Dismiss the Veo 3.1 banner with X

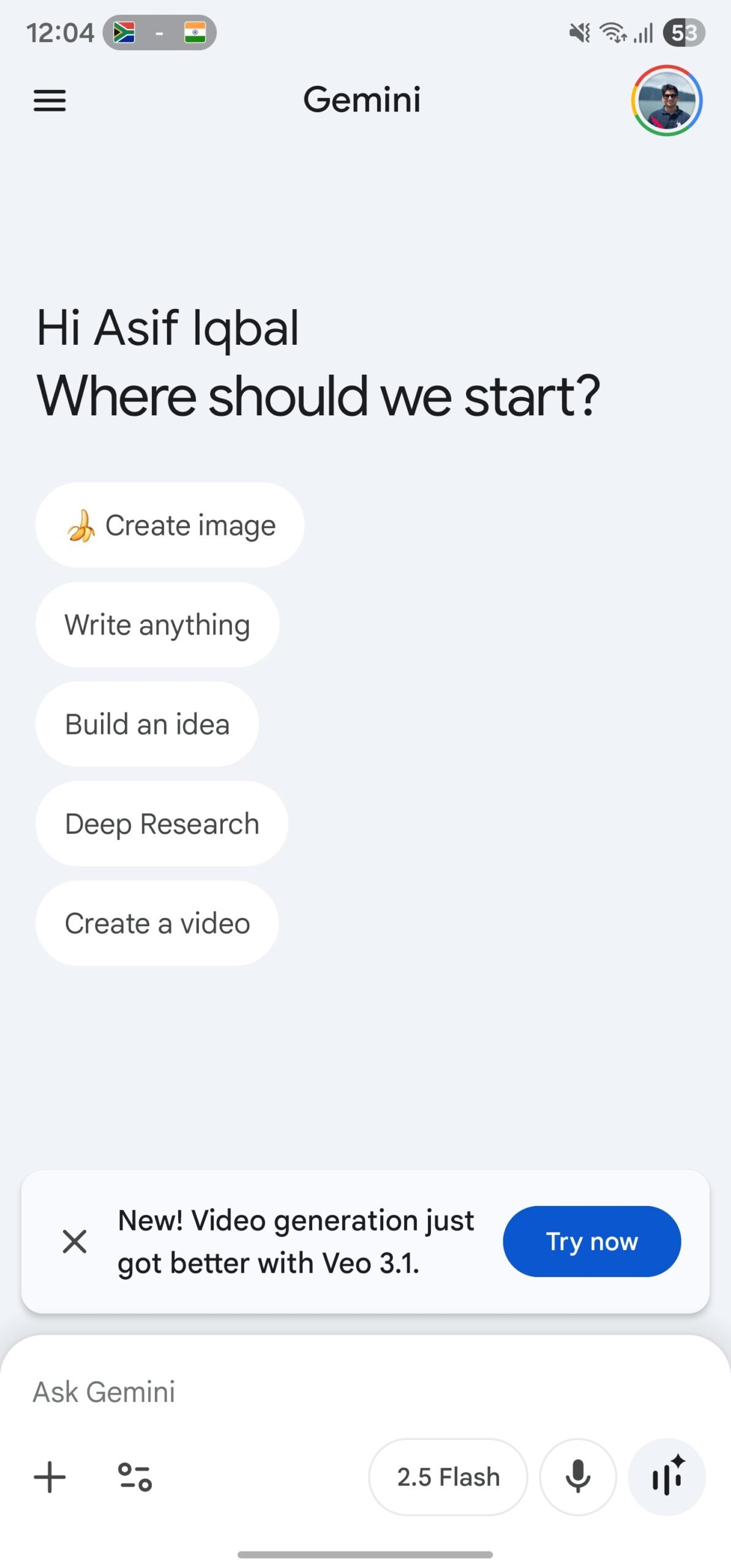75,1241
